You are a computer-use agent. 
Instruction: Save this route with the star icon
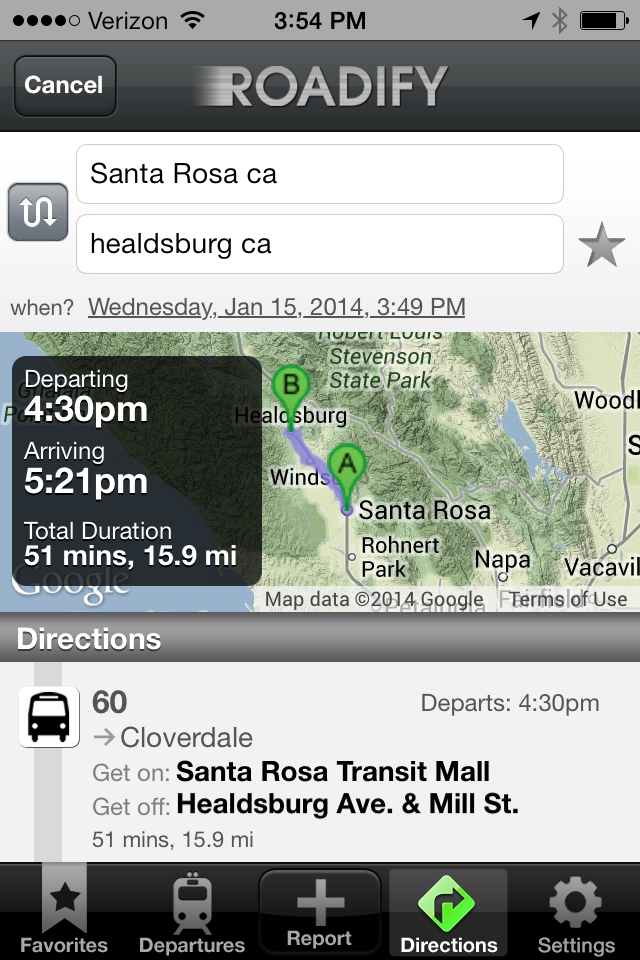pos(602,246)
